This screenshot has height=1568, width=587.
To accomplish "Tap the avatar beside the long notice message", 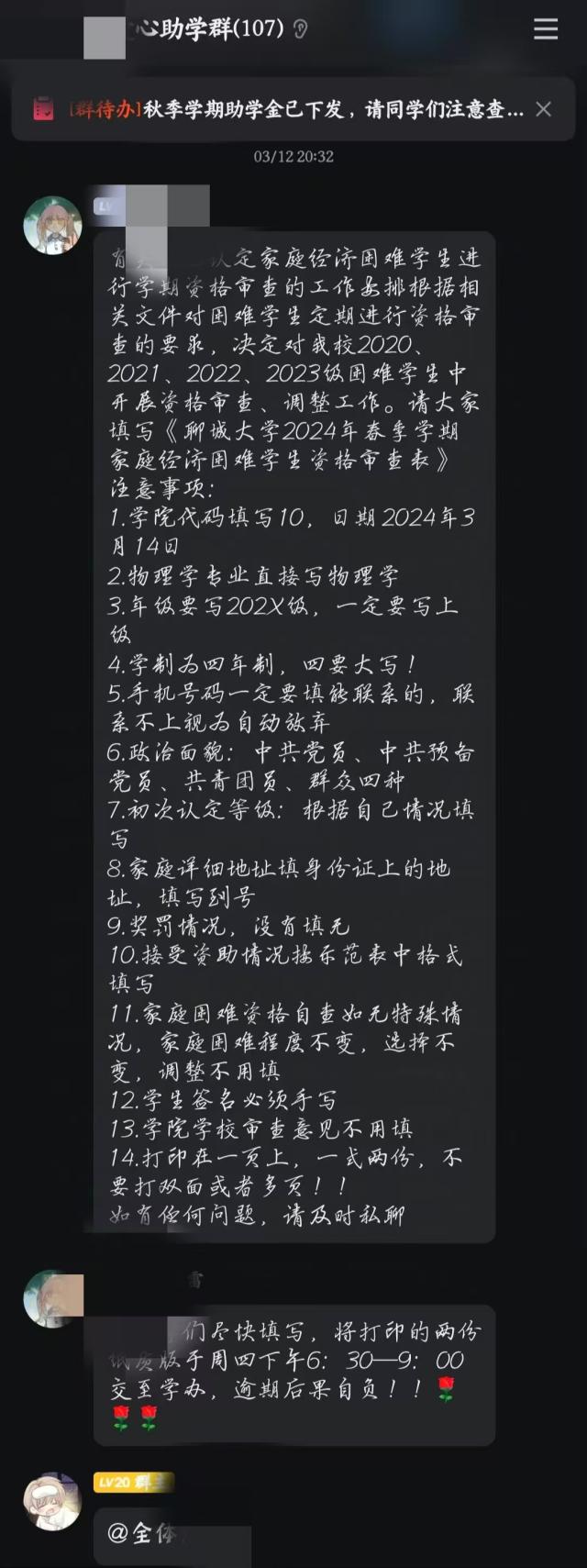I will coord(52,225).
